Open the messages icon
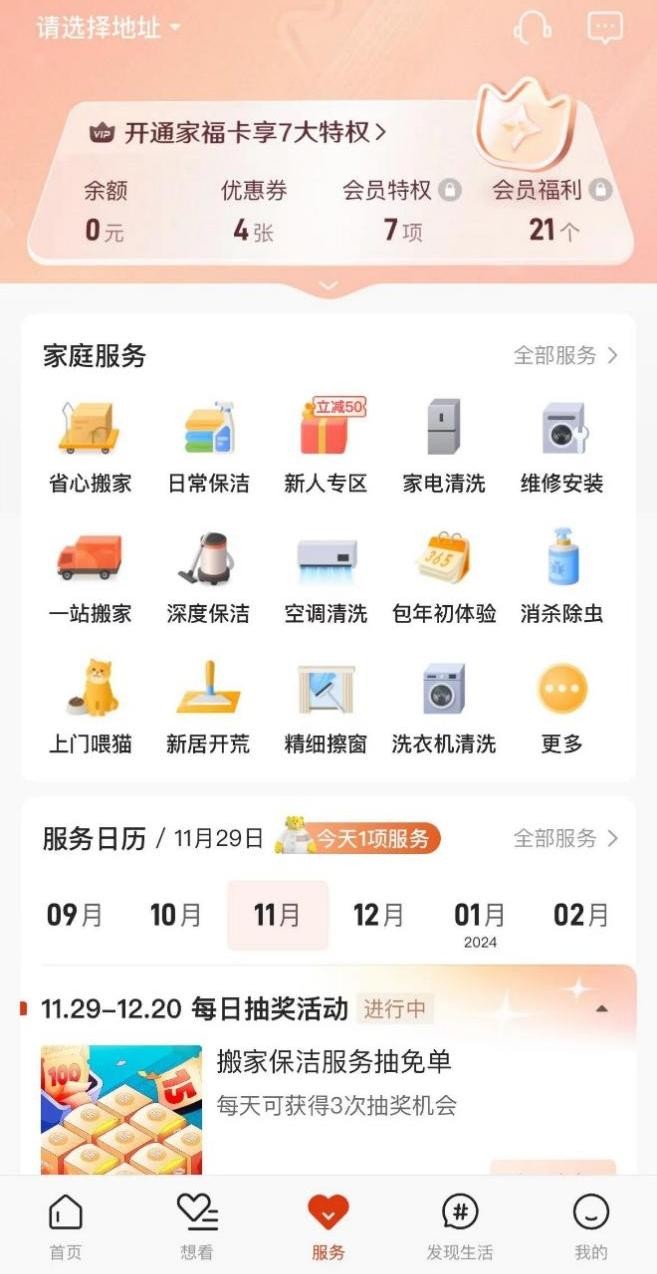This screenshot has height=1274, width=657. (604, 28)
